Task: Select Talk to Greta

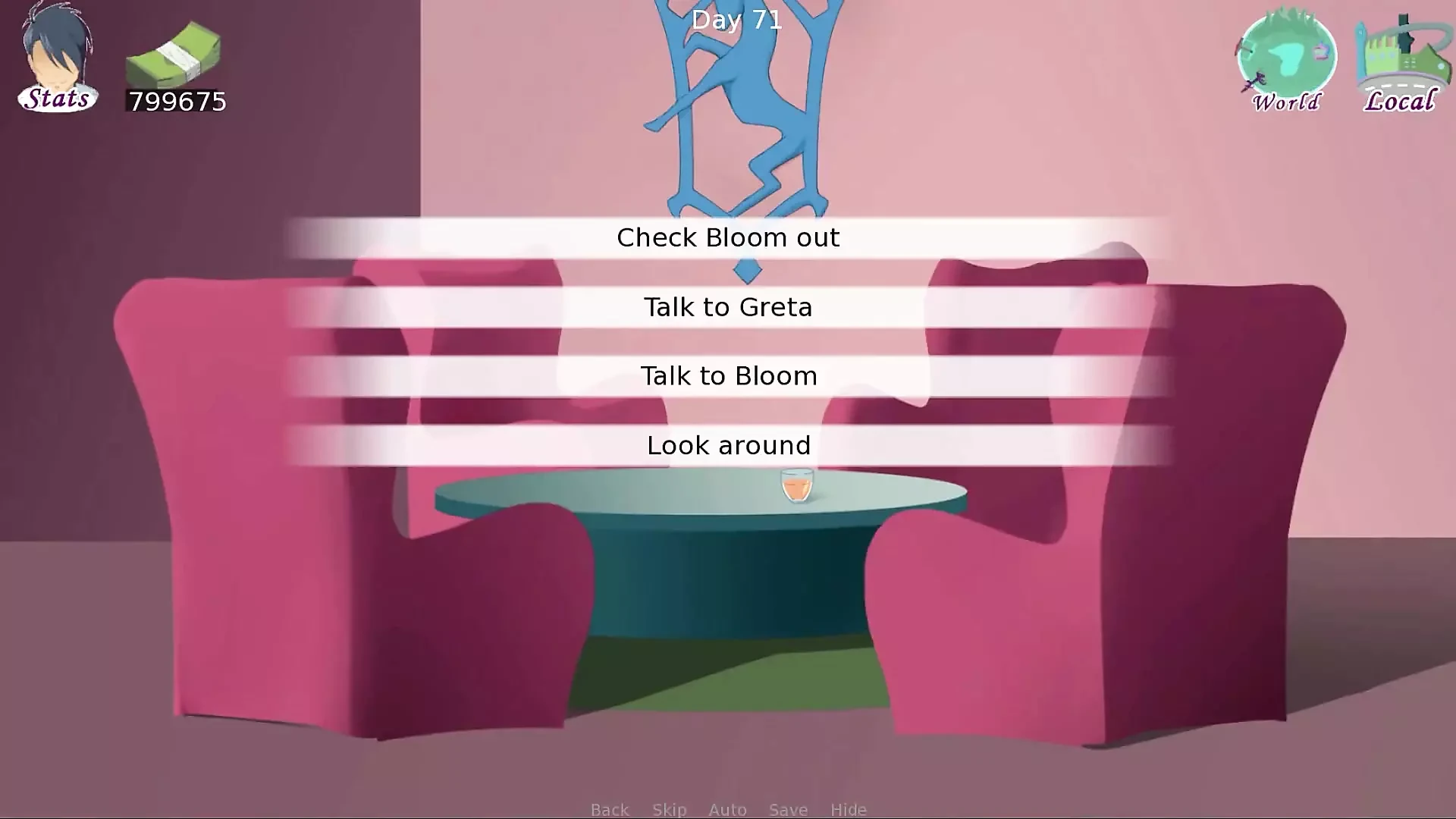Action: (728, 307)
